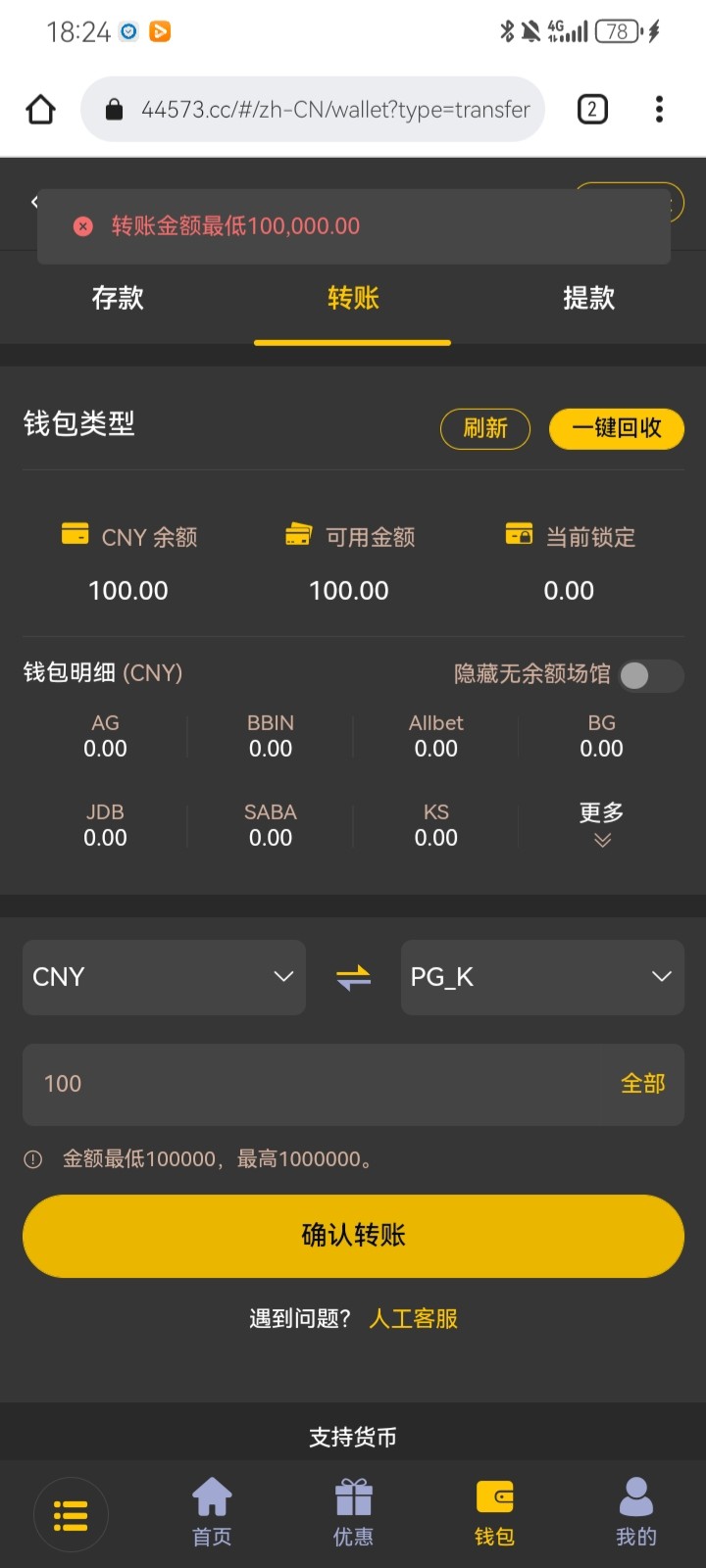Toggle 隐藏无余额场馆 switch
Image resolution: width=706 pixels, height=1568 pixels.
pos(649,675)
